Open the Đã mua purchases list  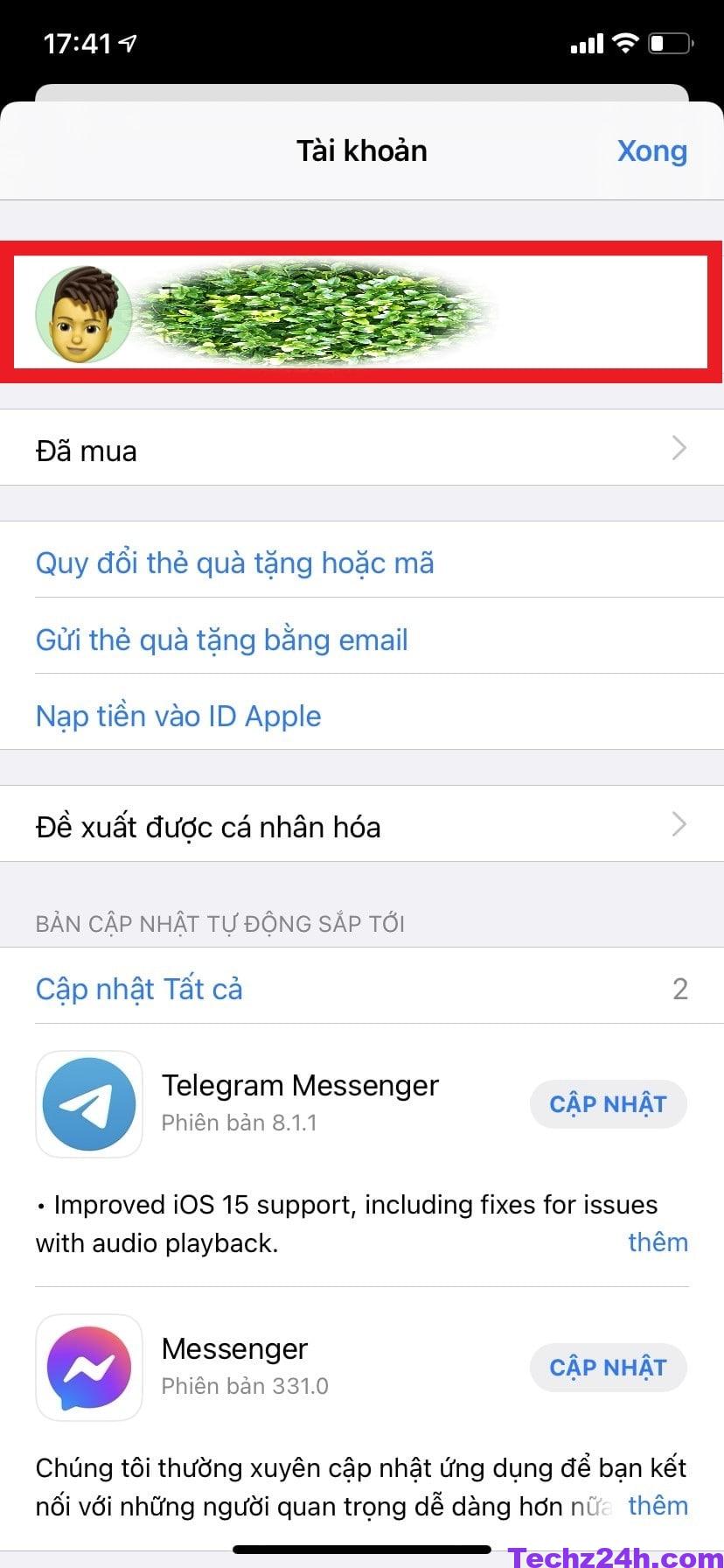(360, 450)
